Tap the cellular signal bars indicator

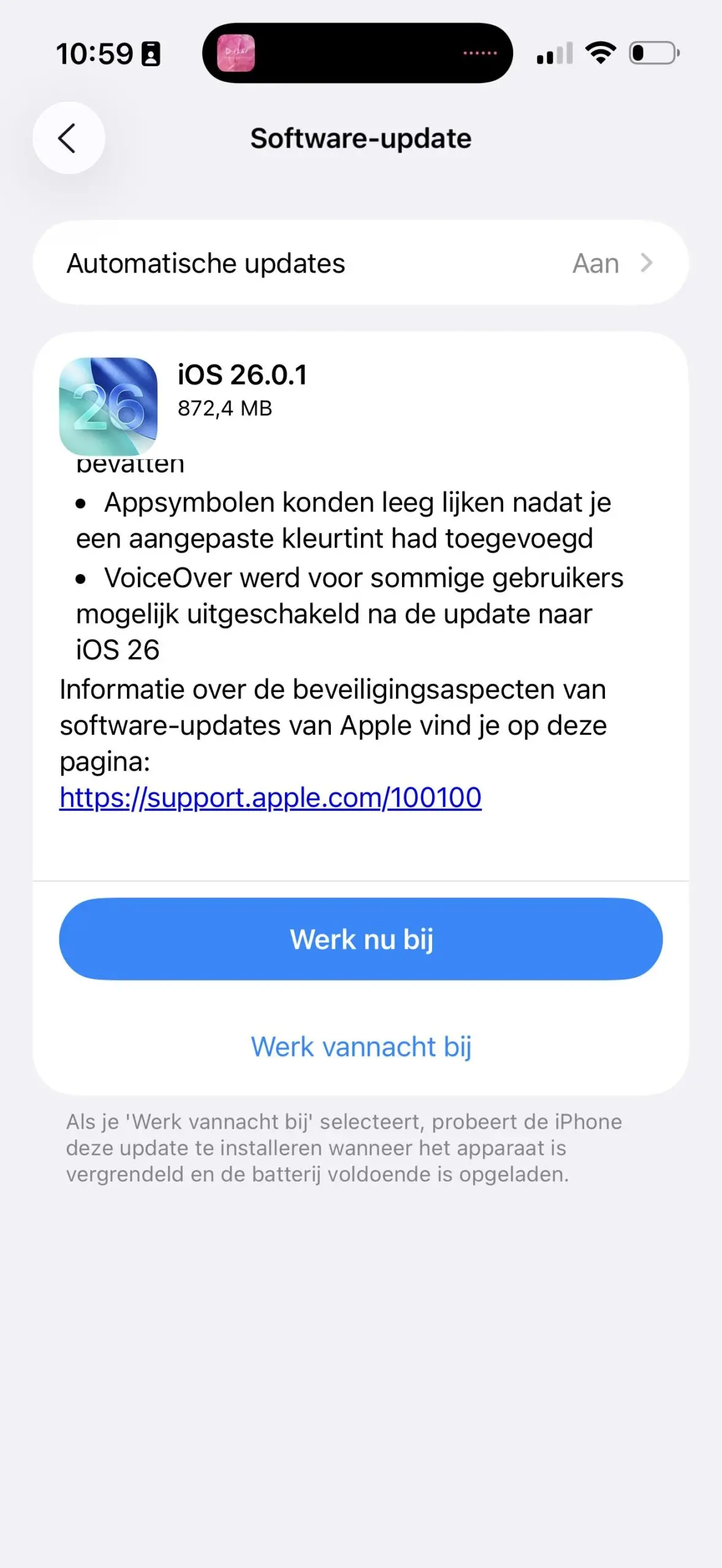click(555, 53)
